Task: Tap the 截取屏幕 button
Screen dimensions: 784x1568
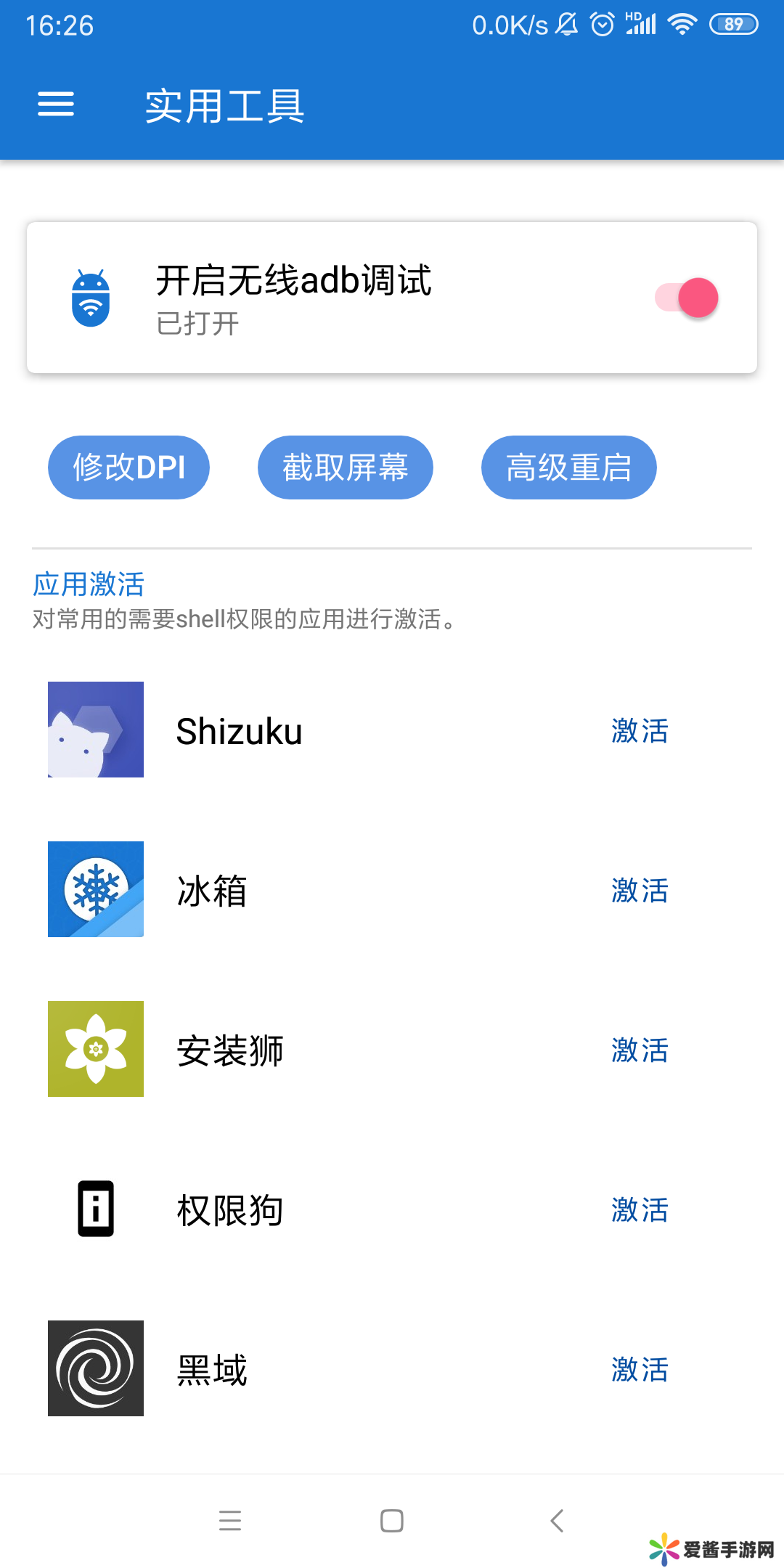Action: pos(346,467)
